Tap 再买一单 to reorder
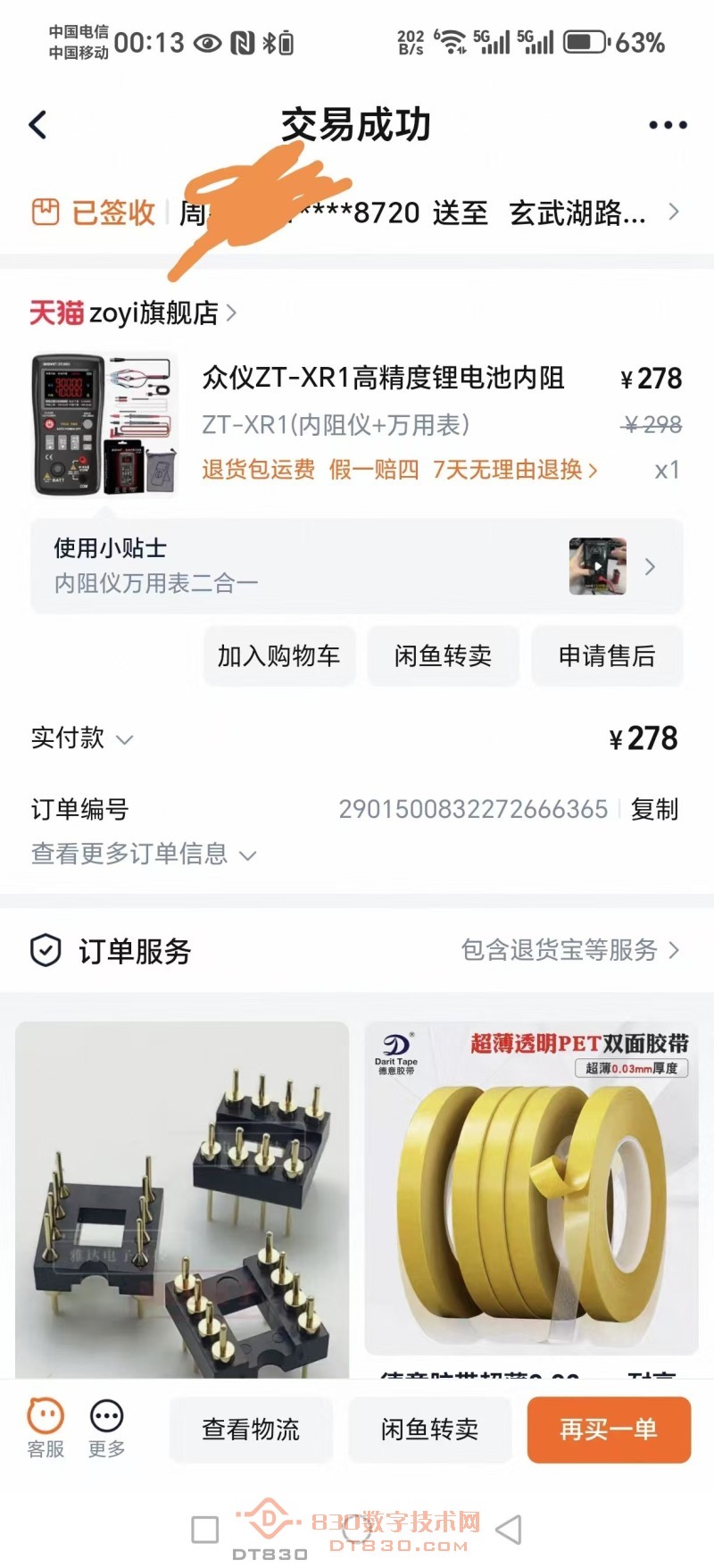The height and width of the screenshot is (1568, 714). [x=610, y=1430]
